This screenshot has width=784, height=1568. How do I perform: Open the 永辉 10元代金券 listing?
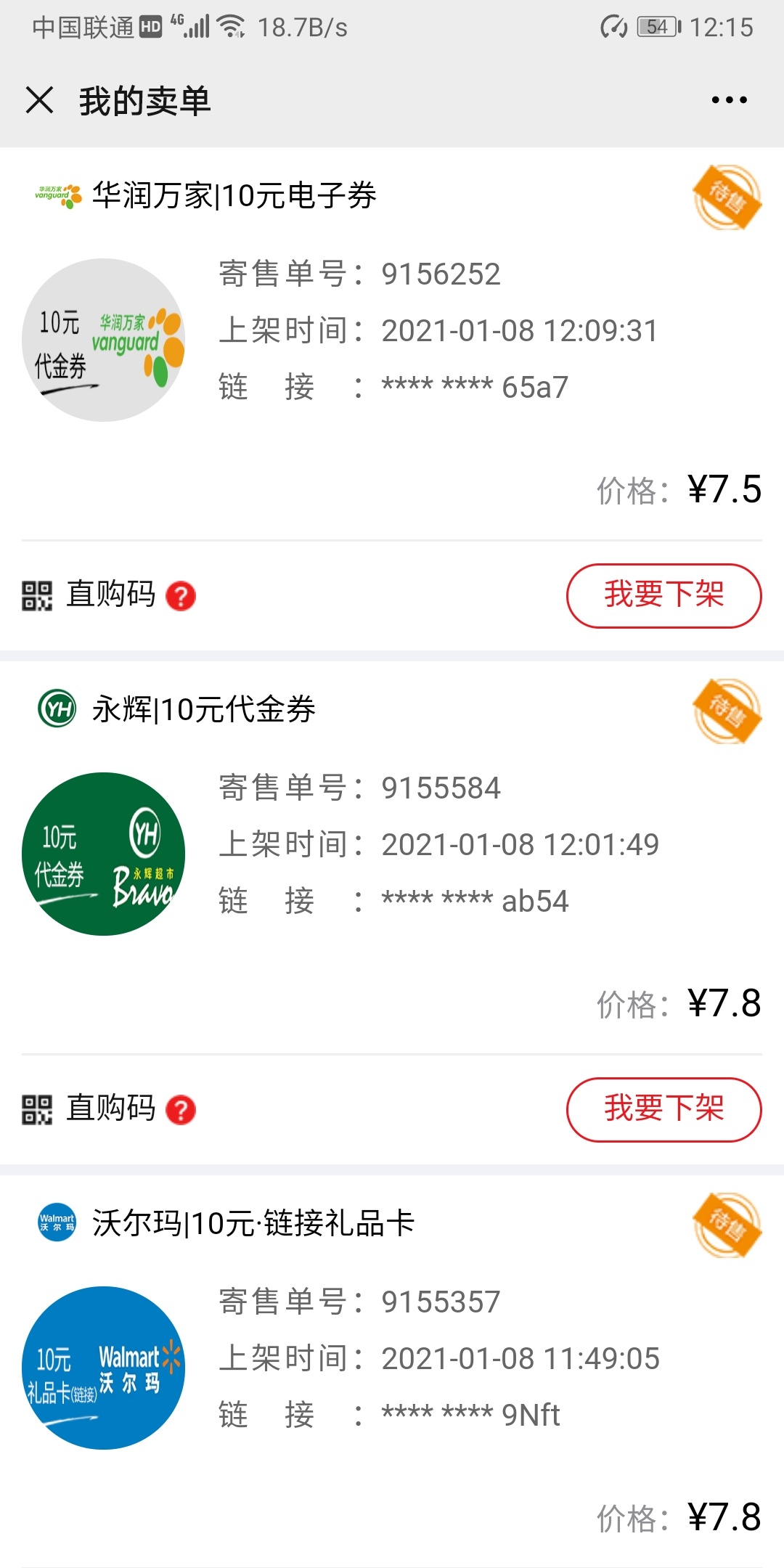(203, 709)
